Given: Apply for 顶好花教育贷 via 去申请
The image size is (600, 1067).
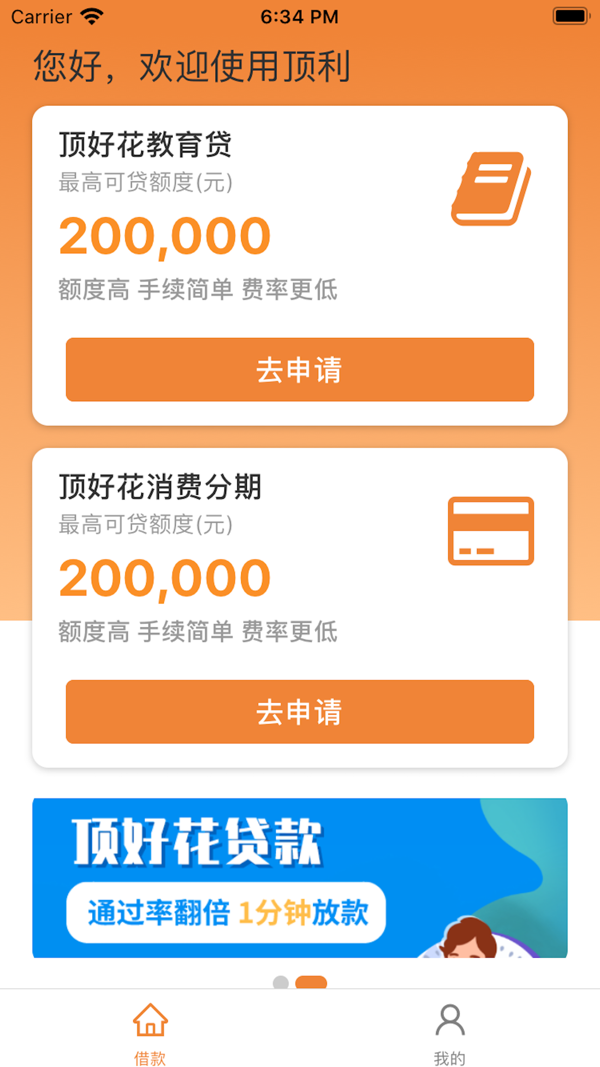Looking at the screenshot, I should pyautogui.click(x=300, y=370).
